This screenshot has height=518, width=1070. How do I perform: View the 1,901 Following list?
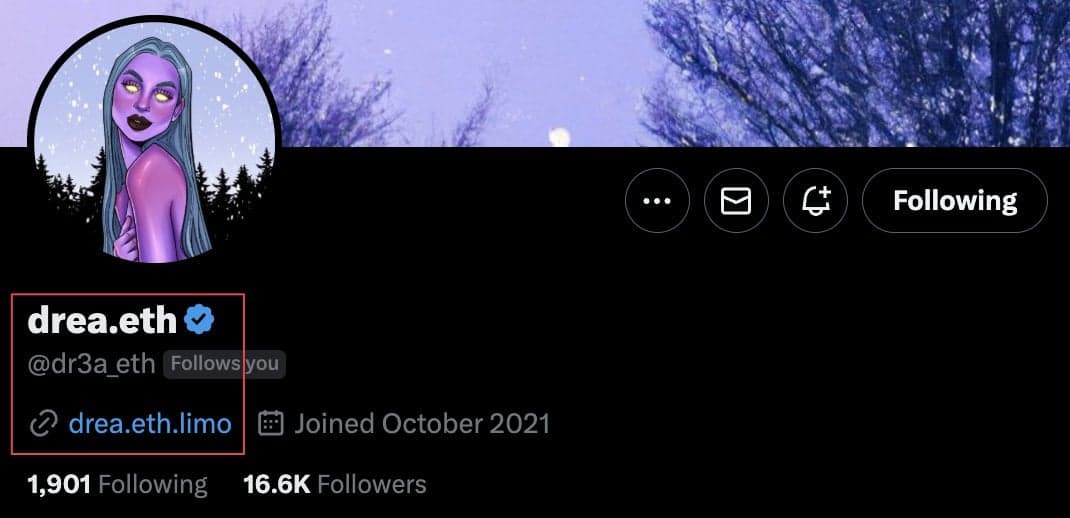[x=117, y=485]
